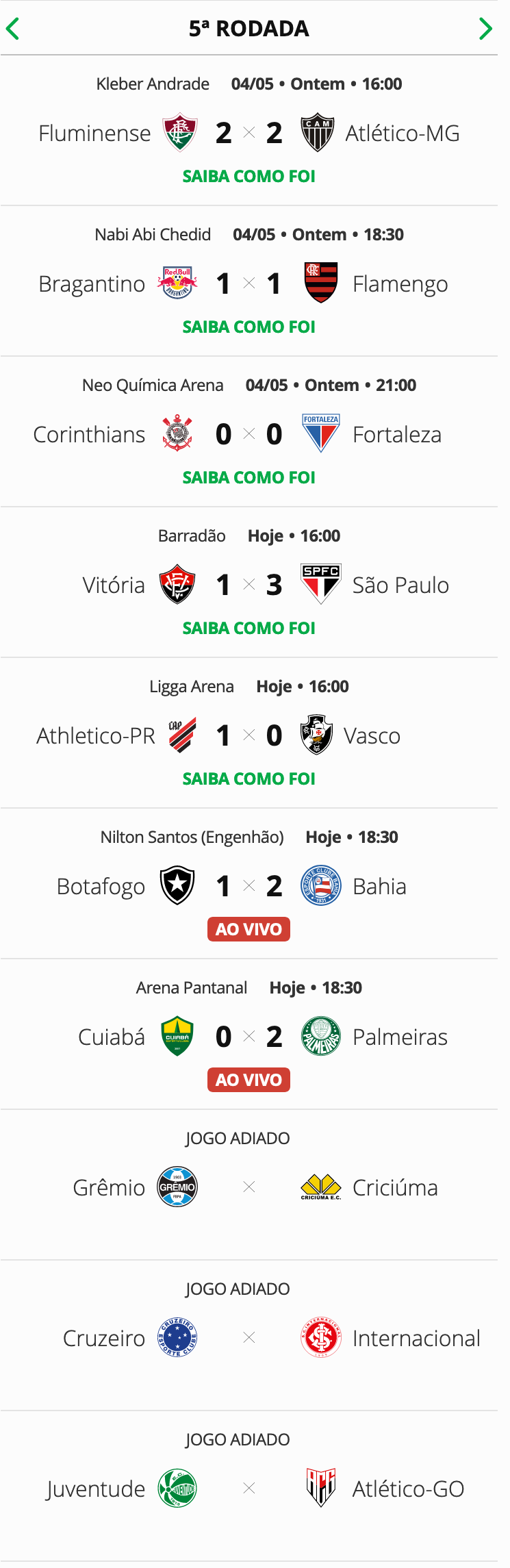Open Saiba Como Foi for Corinthians vs Fortaleza
This screenshot has height=1568, width=510.
(x=248, y=478)
